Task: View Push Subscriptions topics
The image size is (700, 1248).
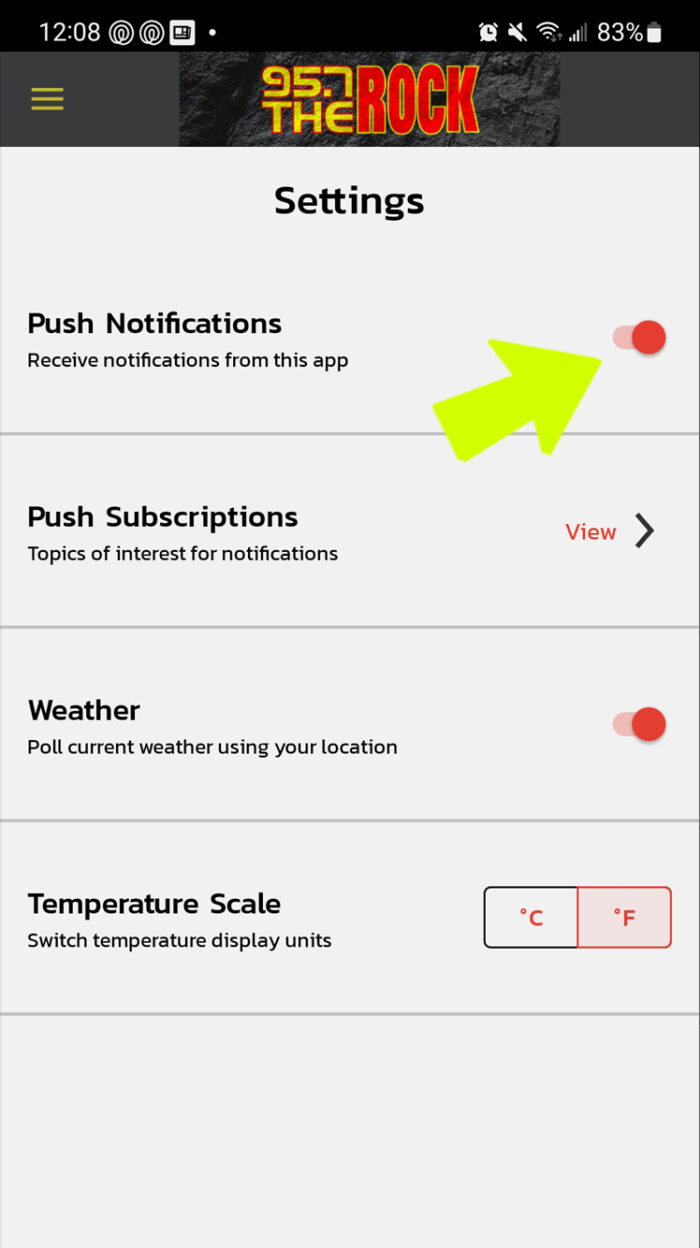Action: pos(610,532)
